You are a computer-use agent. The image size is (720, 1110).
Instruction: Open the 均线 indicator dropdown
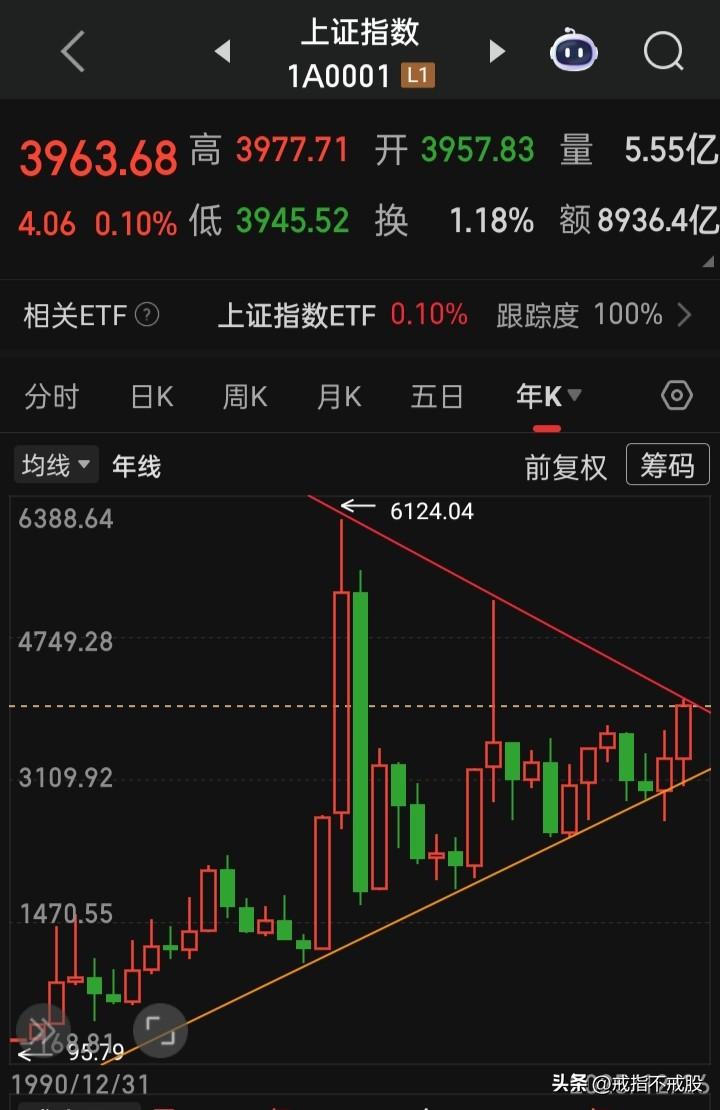click(x=55, y=465)
